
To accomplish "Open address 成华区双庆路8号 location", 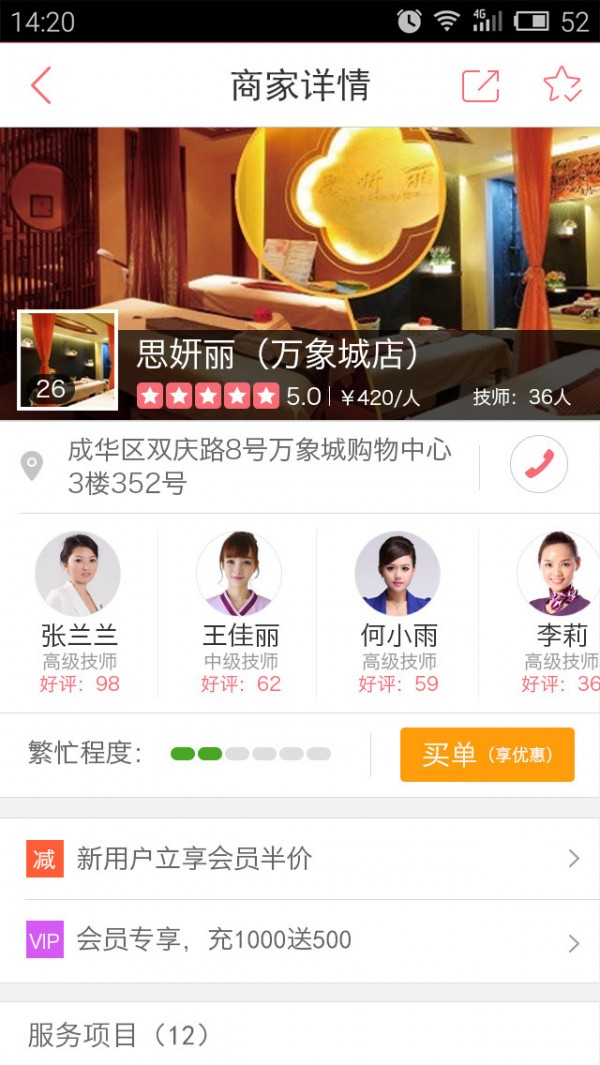I will [249, 467].
